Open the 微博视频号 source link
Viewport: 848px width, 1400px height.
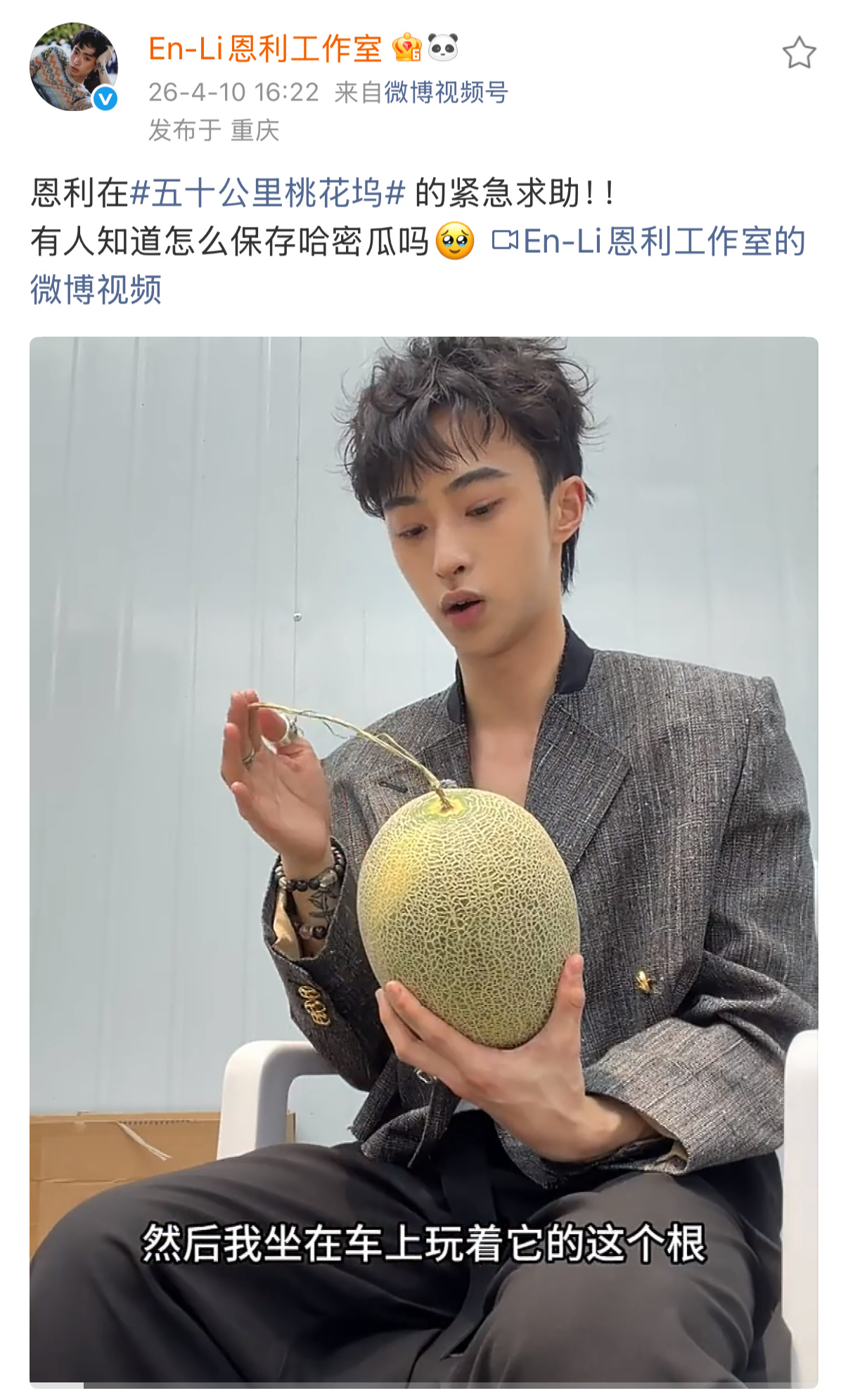pyautogui.click(x=447, y=94)
